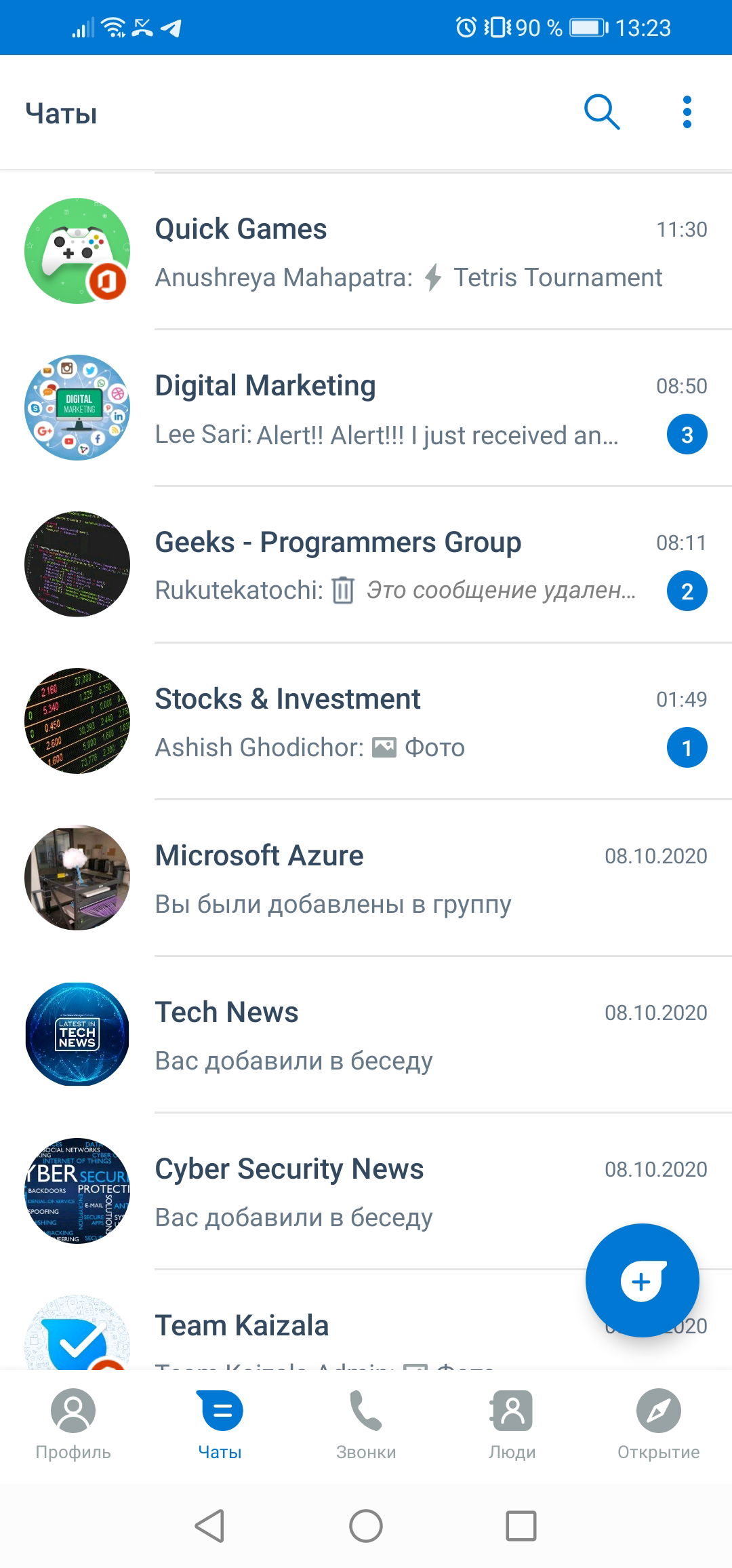The width and height of the screenshot is (732, 1568).
Task: Open the Digital Marketing chat
Action: click(366, 408)
